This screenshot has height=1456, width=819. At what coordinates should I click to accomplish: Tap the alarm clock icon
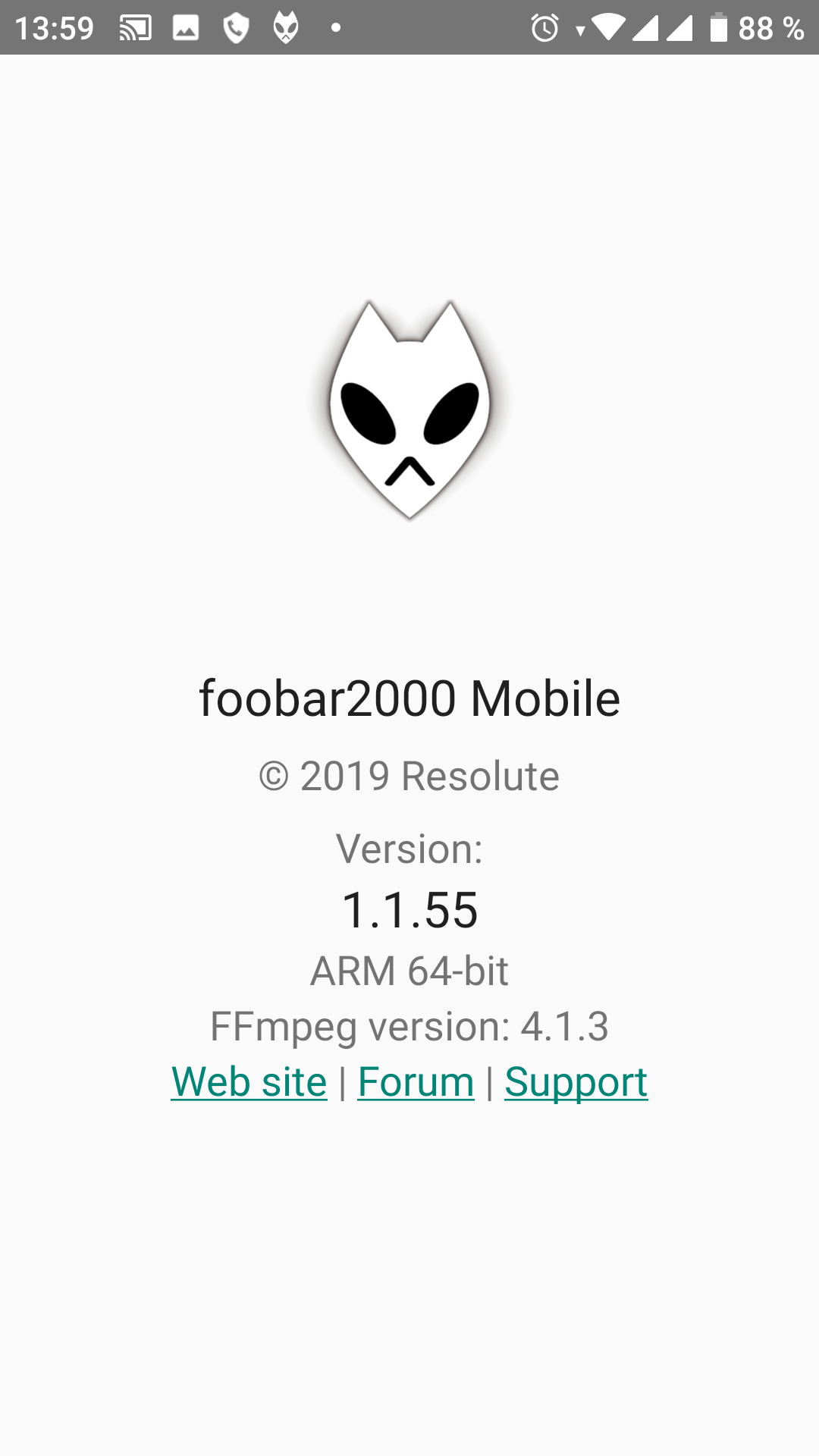click(x=544, y=28)
